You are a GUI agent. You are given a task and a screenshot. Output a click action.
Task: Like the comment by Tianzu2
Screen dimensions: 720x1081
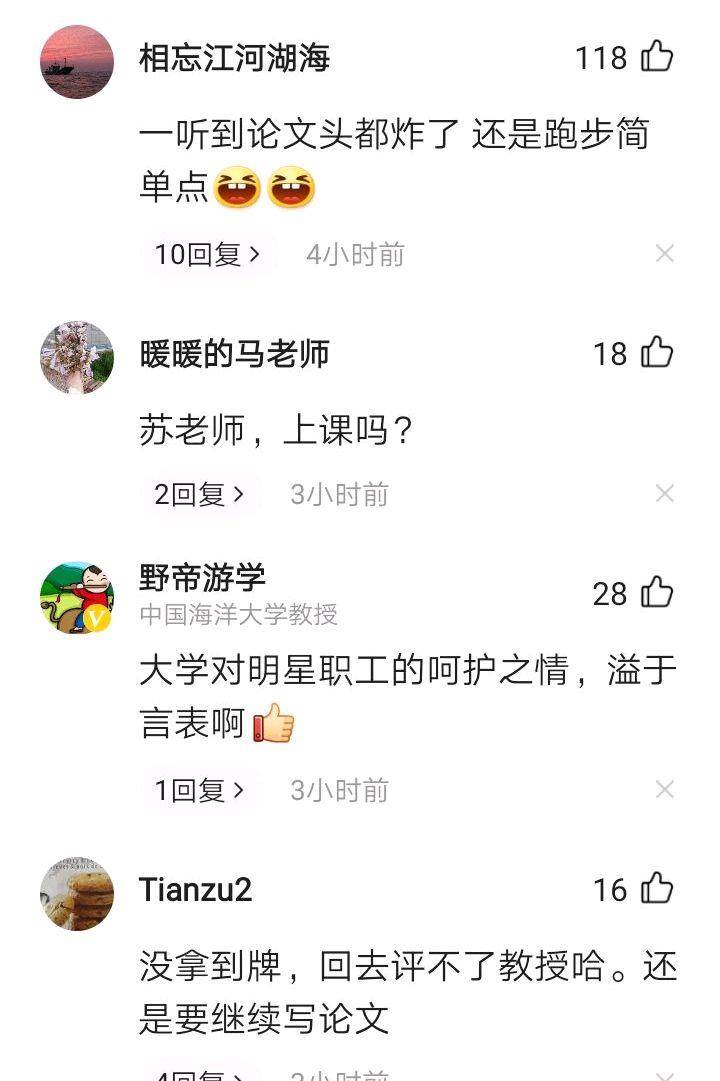click(657, 889)
